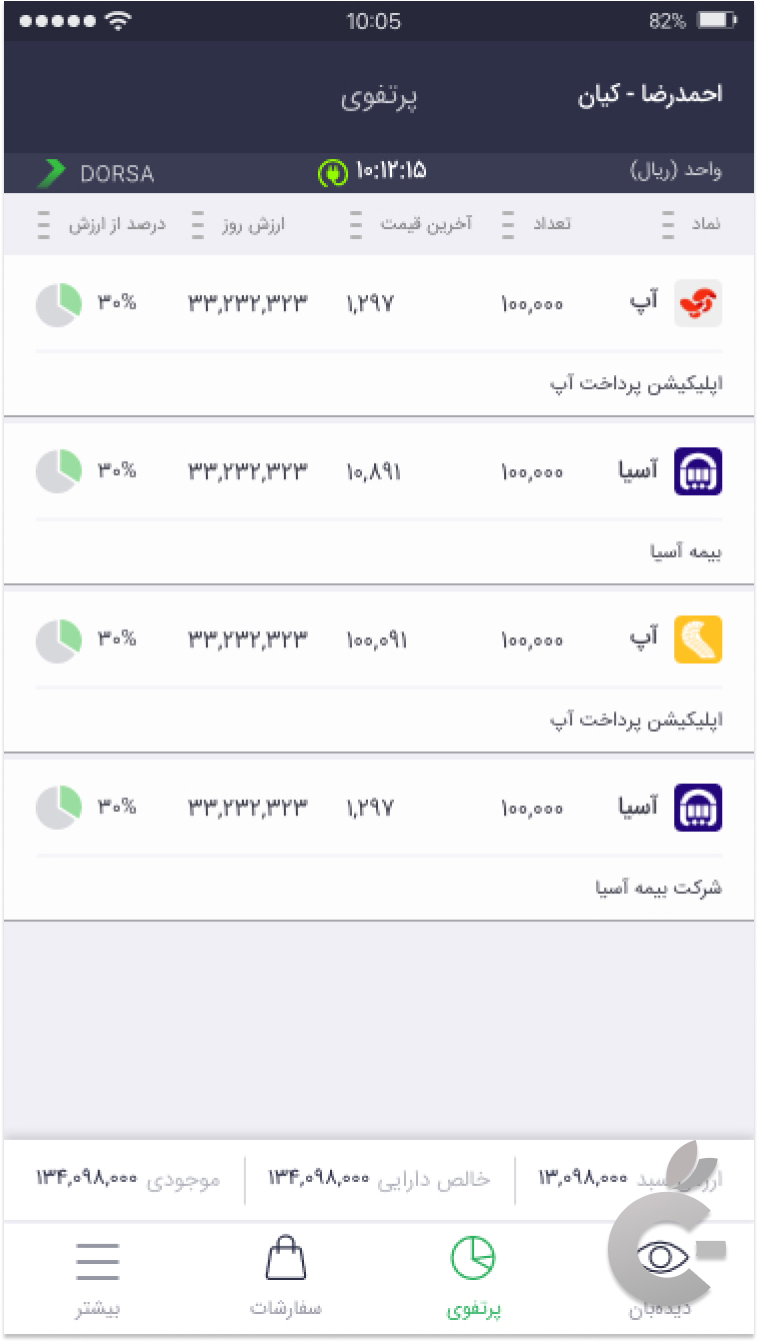Tap the yellow آپ logo in third row
Viewport: 758px width, 1342px height.
pyautogui.click(x=697, y=639)
